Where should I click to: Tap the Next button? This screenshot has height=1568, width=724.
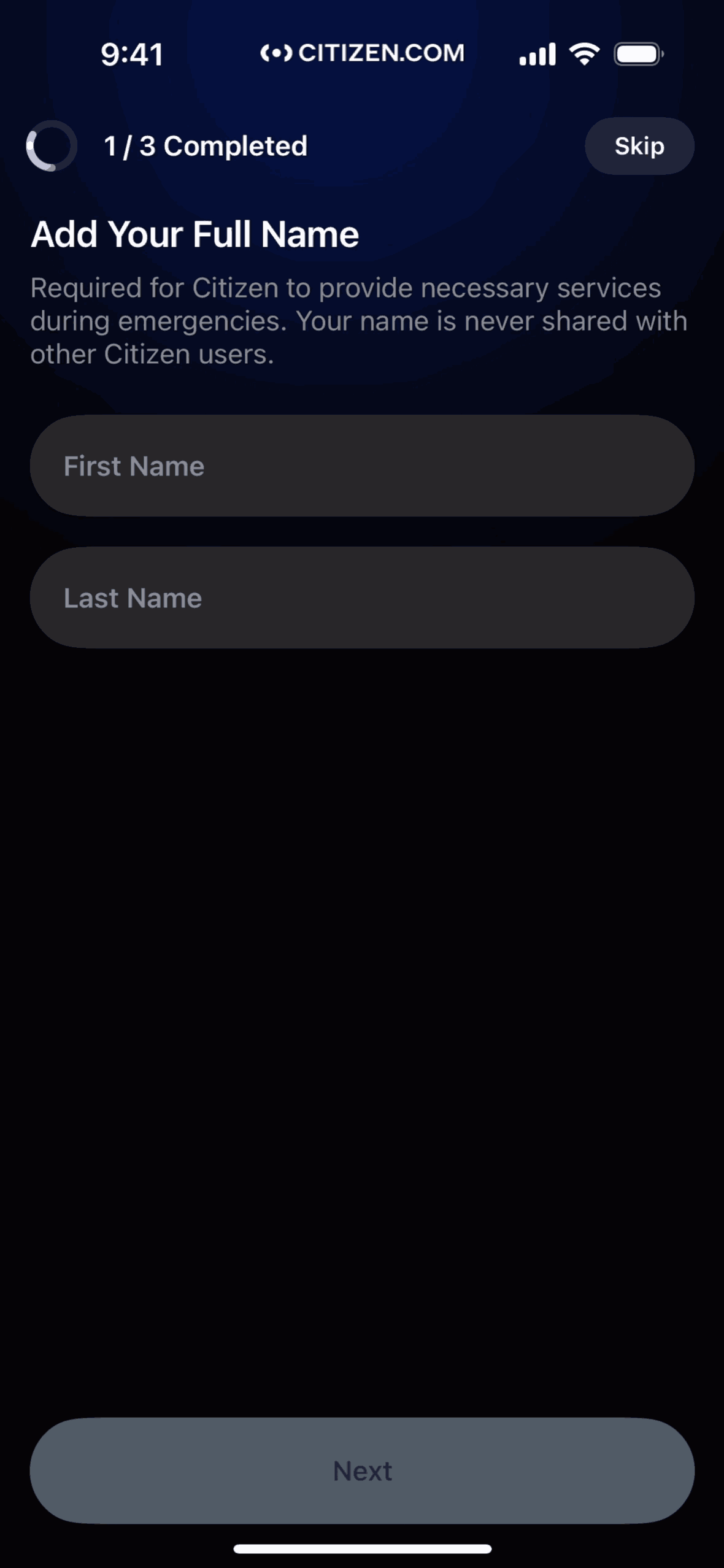[x=362, y=1470]
